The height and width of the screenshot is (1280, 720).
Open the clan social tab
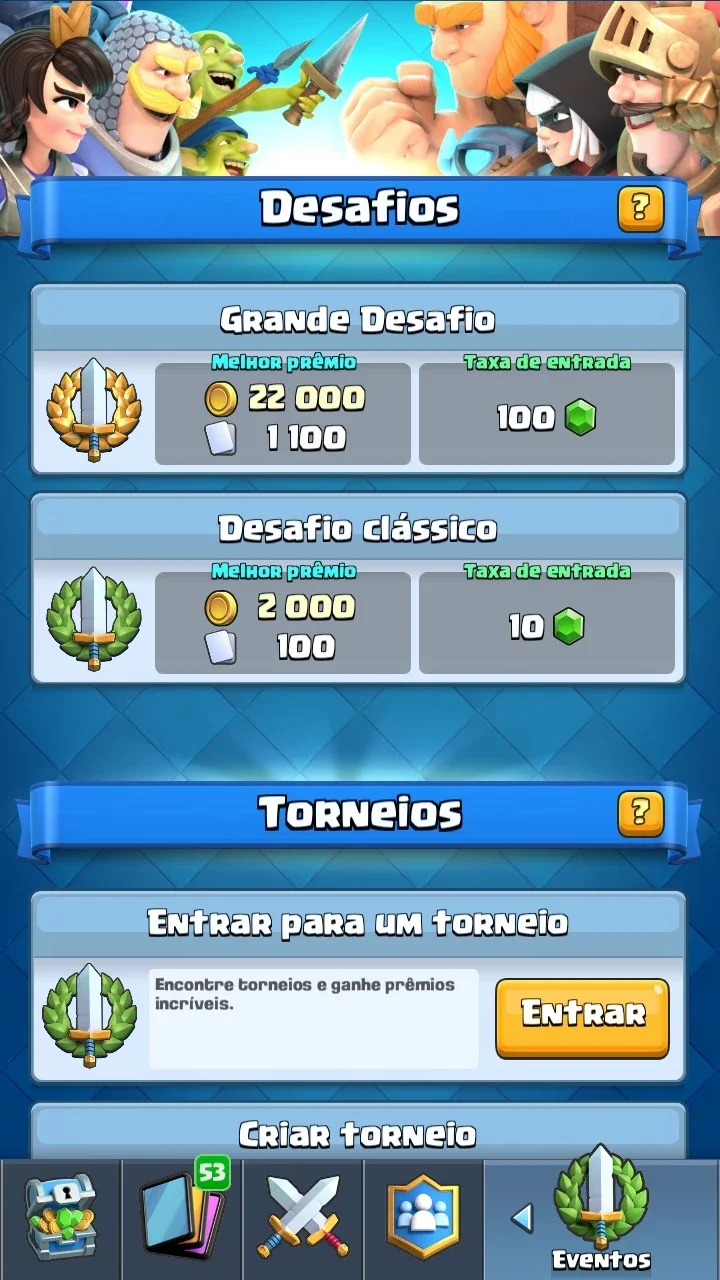click(x=424, y=1220)
